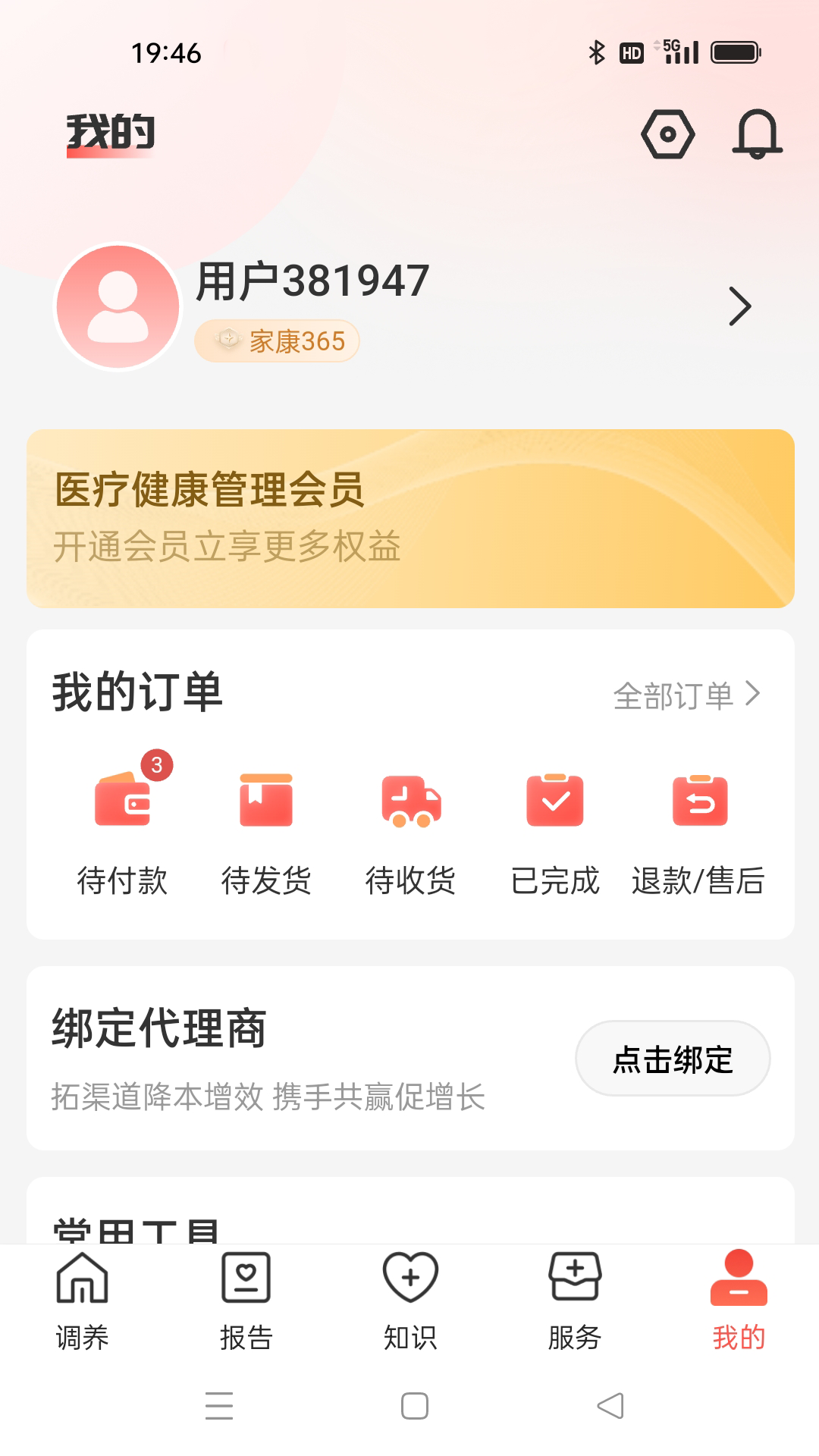Viewport: 819px width, 1456px height.
Task: Open the 知识 knowledge tab
Action: [409, 1297]
